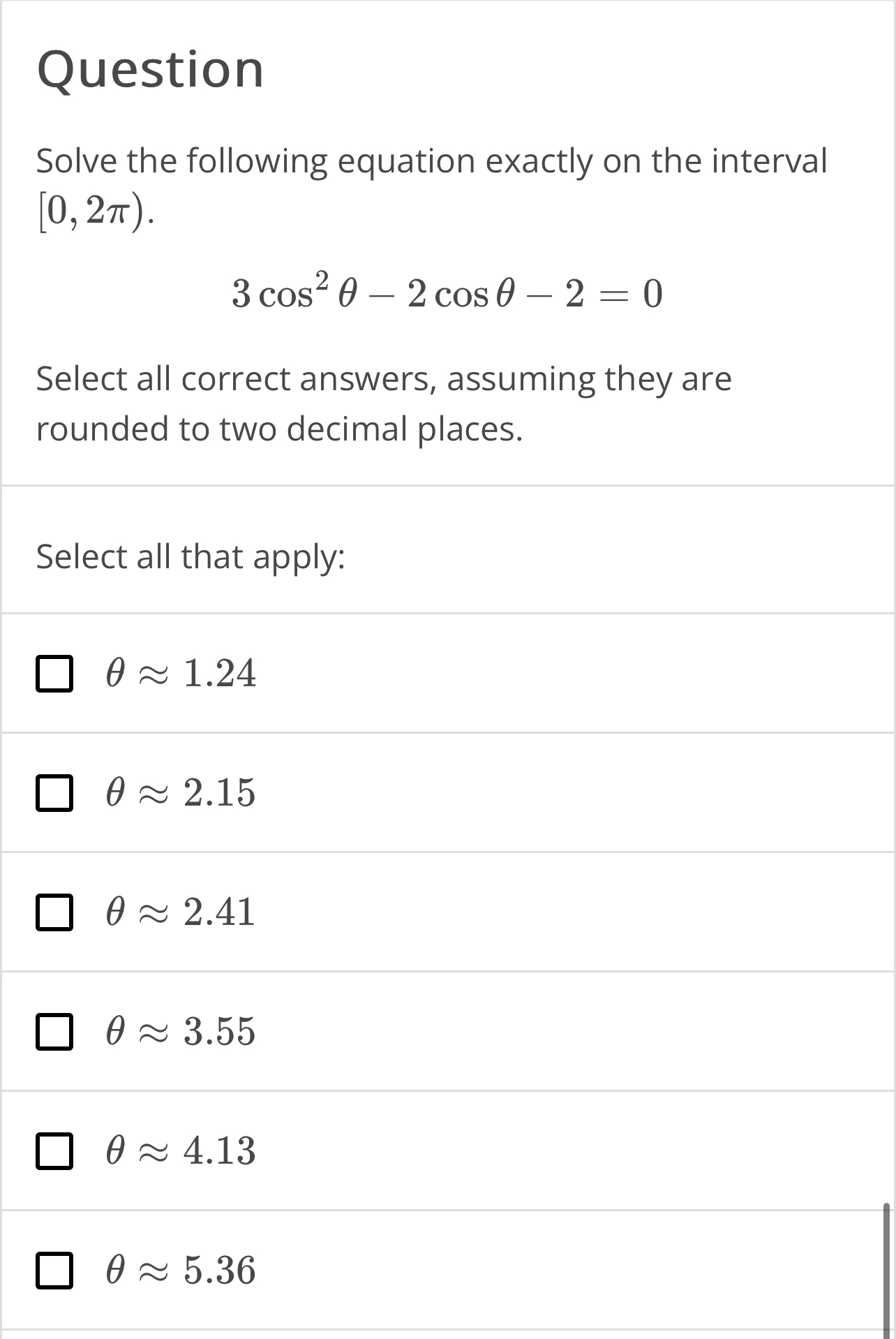
Task: Click the Select all that apply text
Action: point(190,556)
